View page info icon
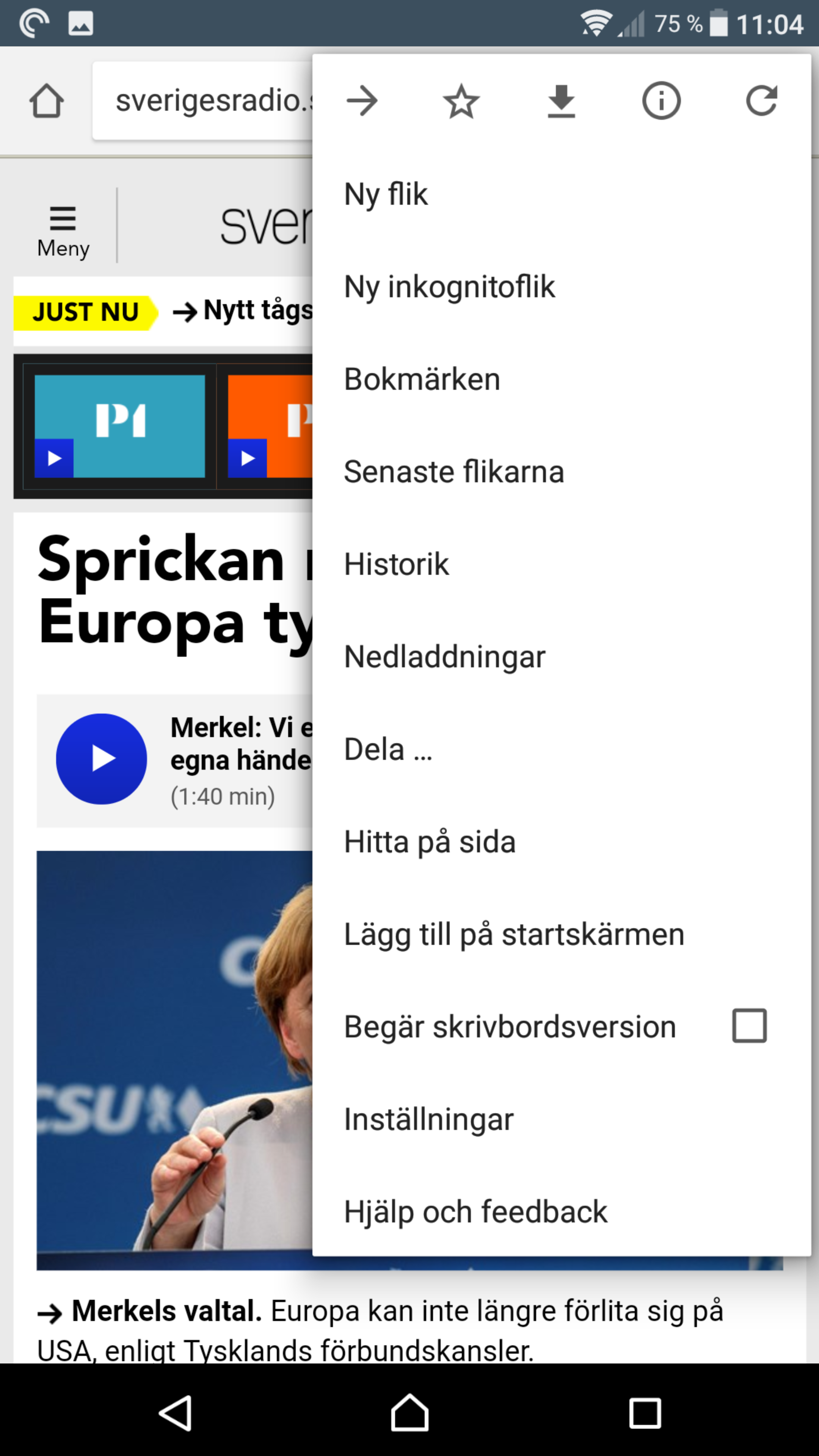 pyautogui.click(x=661, y=102)
